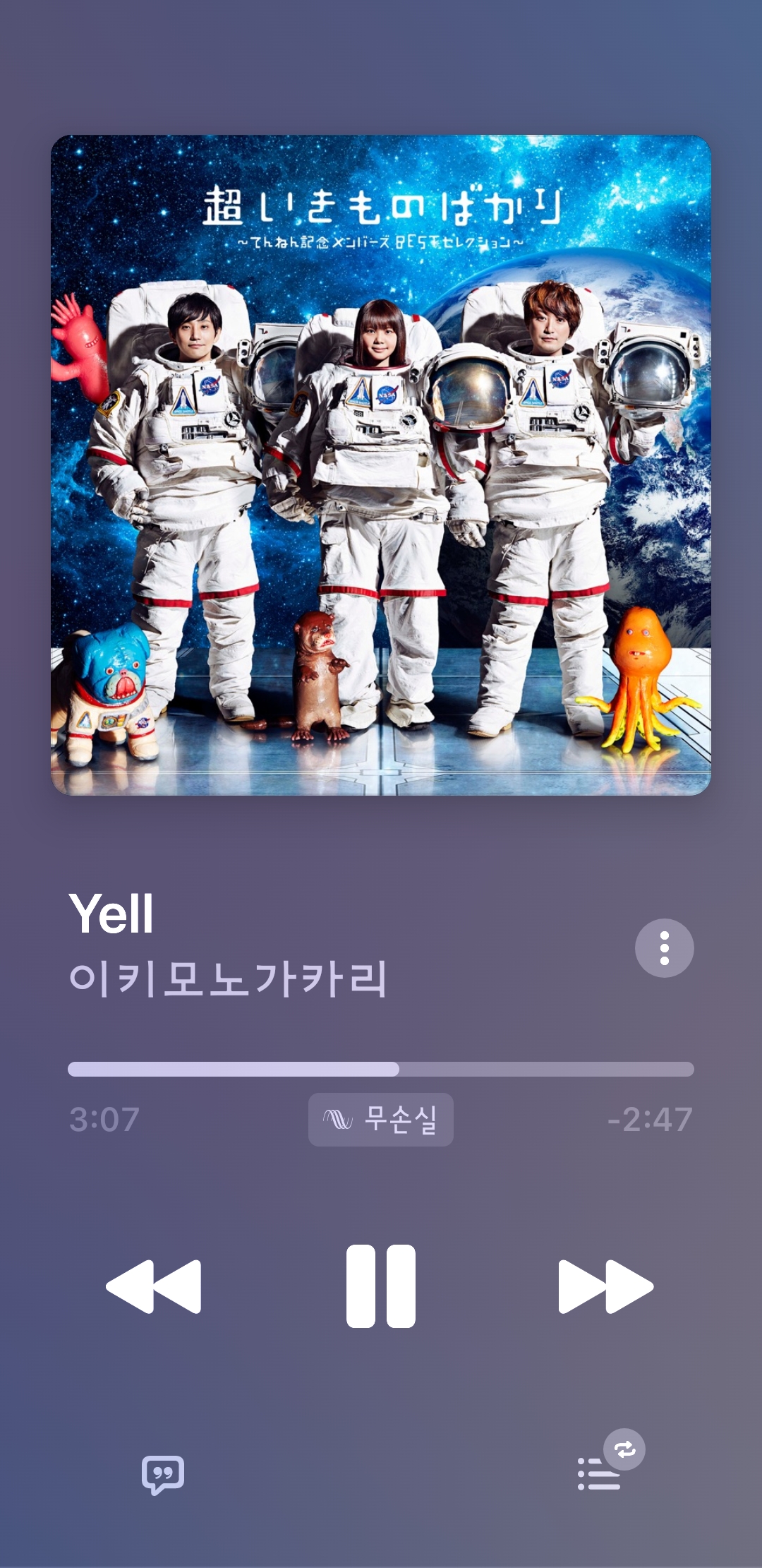Open the artist 이키모노가카리

228,979
